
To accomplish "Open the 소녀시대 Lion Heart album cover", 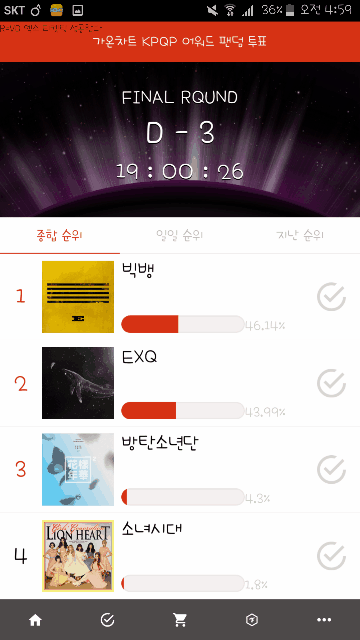I will coord(78,556).
